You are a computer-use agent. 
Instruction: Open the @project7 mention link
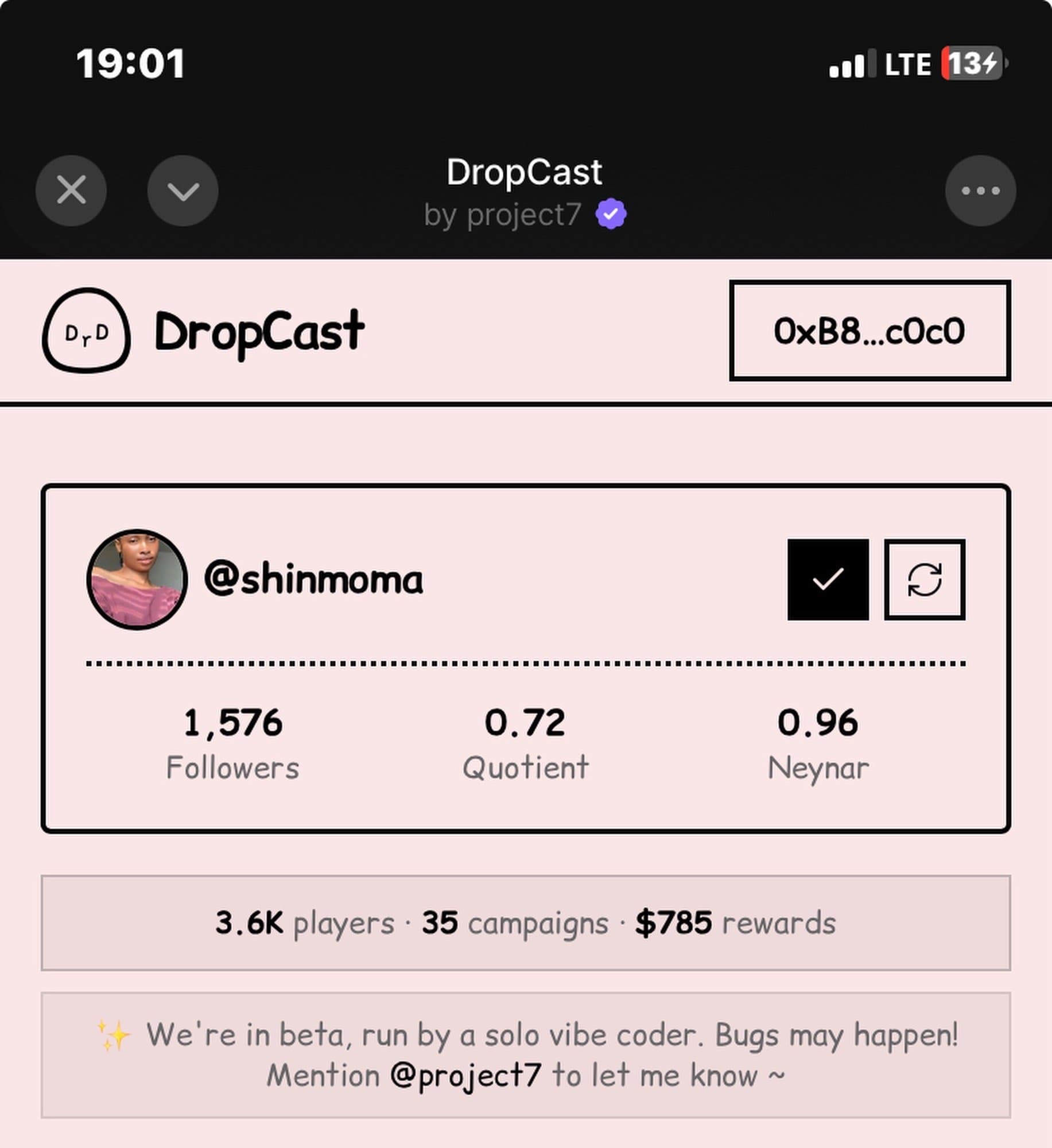tap(465, 1076)
